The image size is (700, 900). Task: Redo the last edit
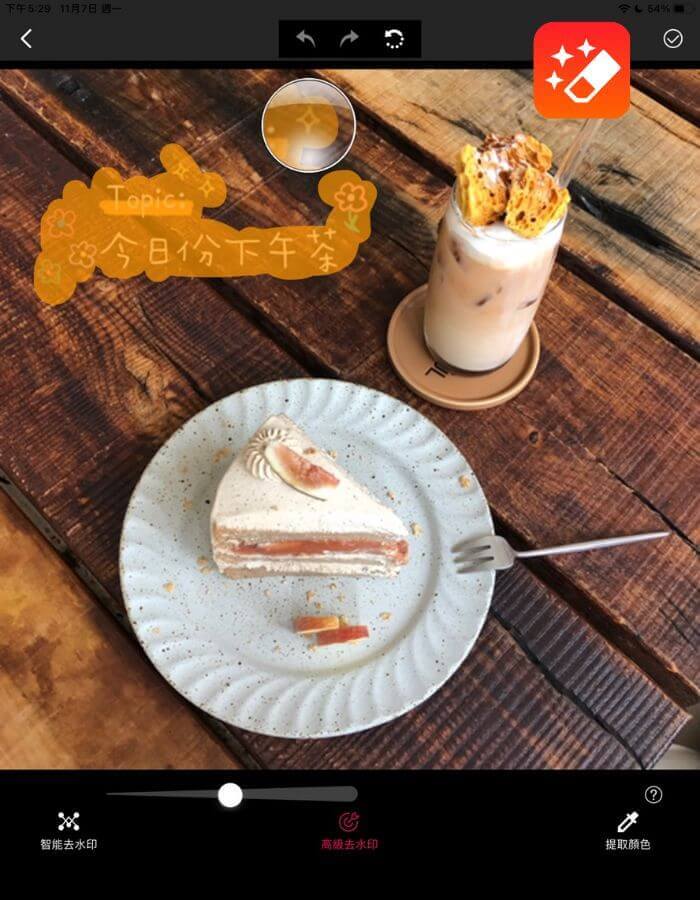(349, 39)
